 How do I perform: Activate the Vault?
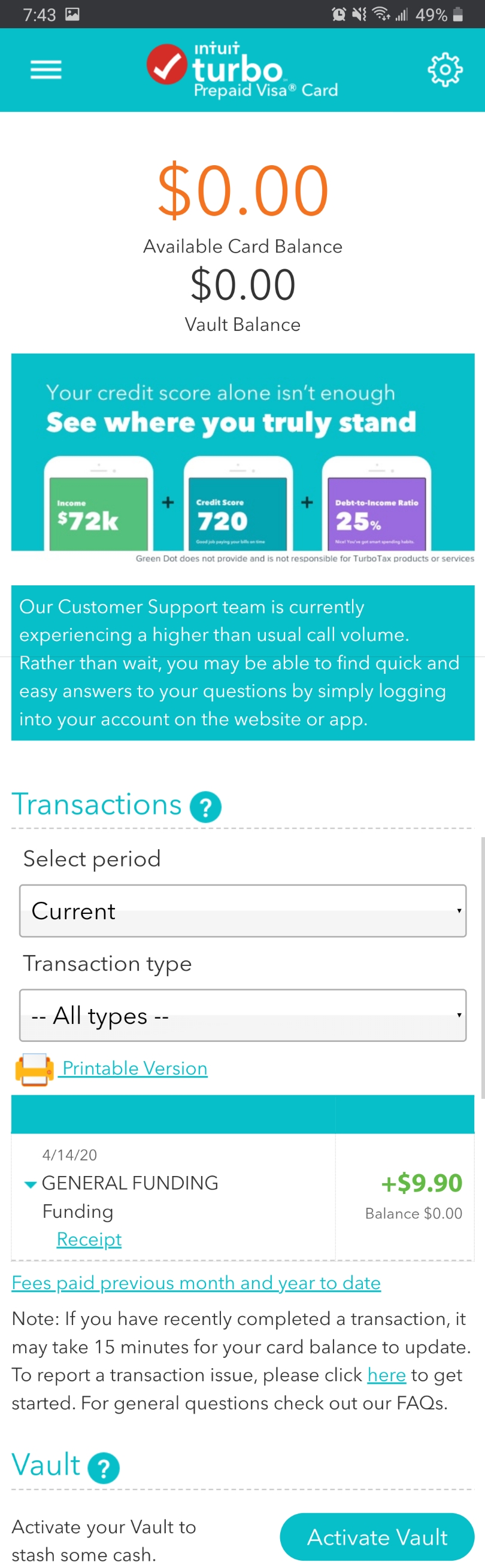(377, 1536)
